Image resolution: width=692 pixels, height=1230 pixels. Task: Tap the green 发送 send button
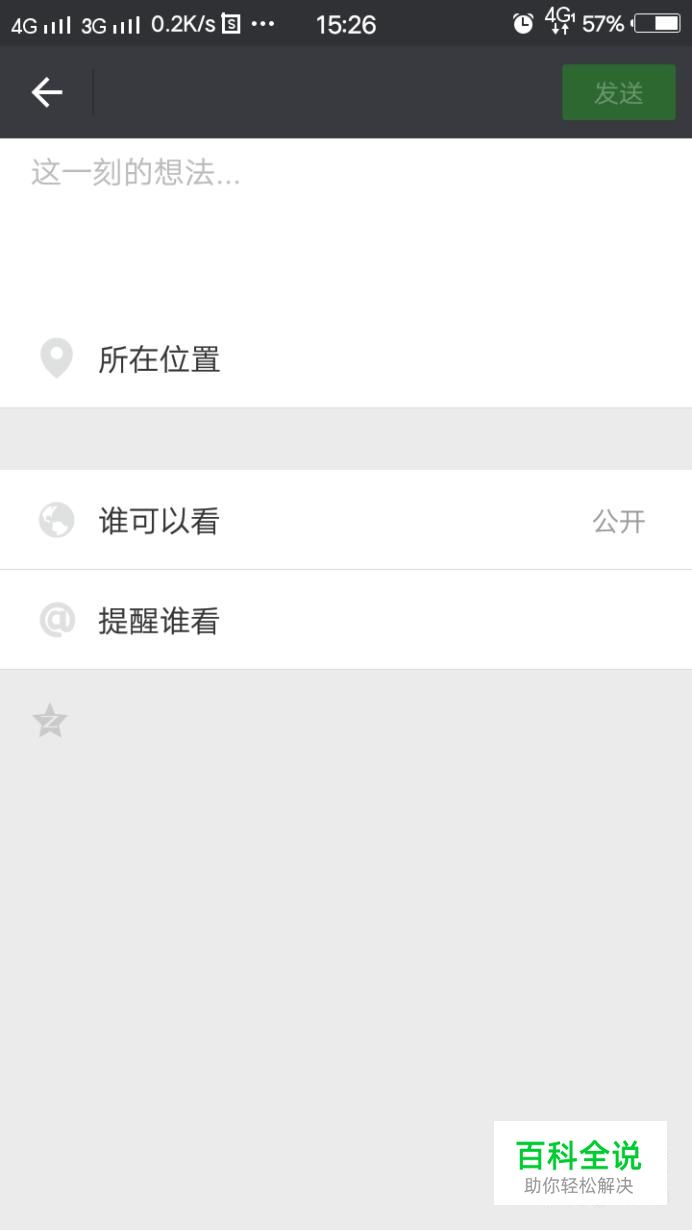[618, 93]
